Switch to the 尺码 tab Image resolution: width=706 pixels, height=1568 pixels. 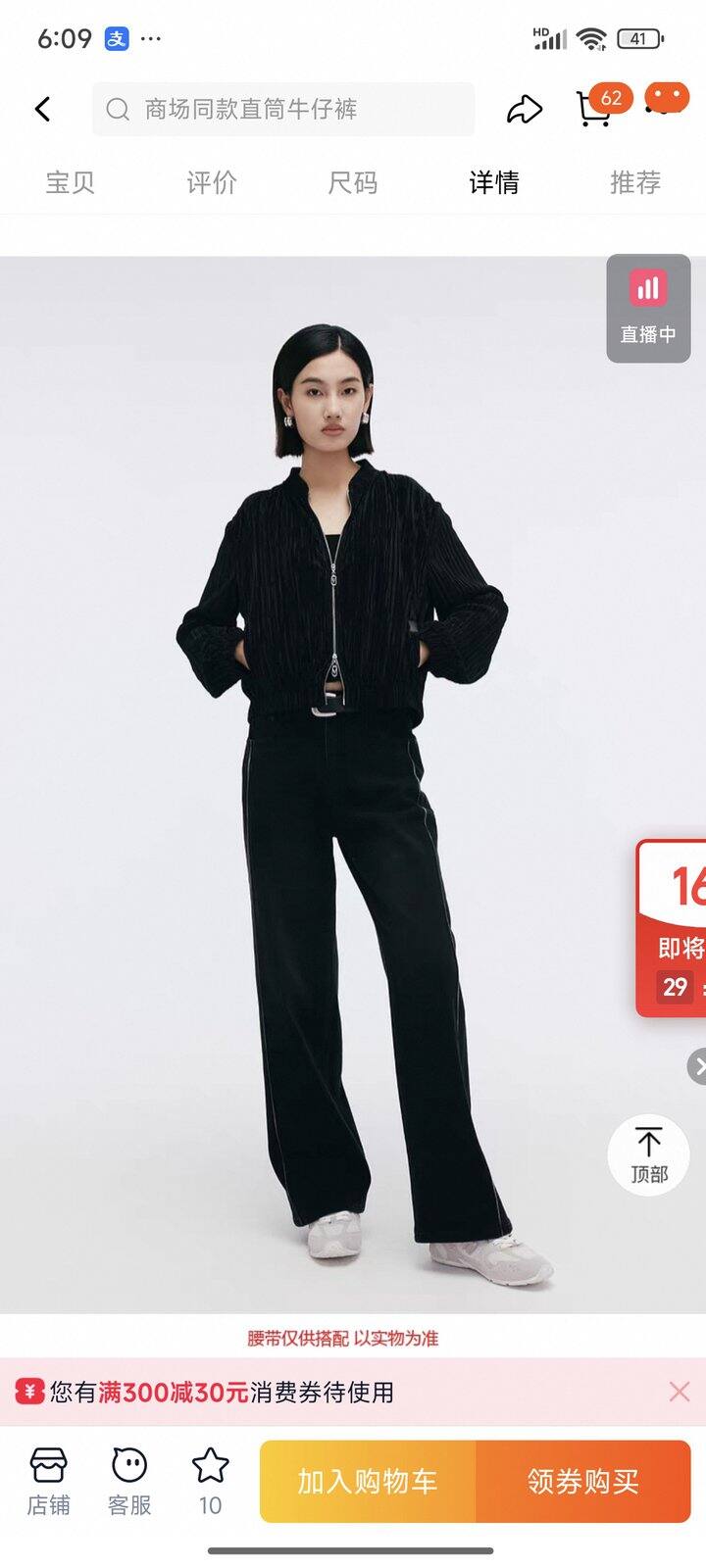(x=353, y=182)
